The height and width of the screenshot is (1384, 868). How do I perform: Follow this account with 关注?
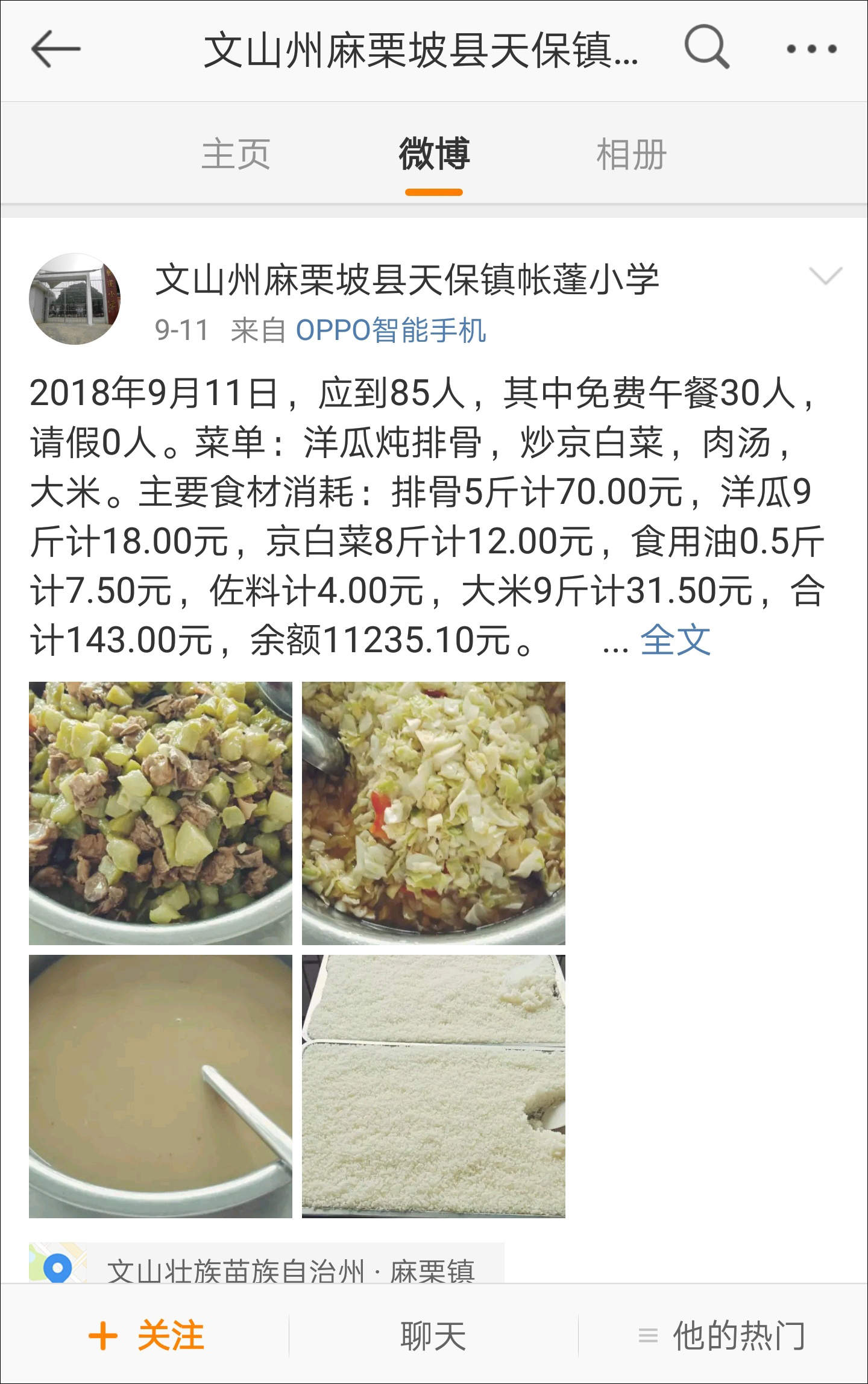146,1336
